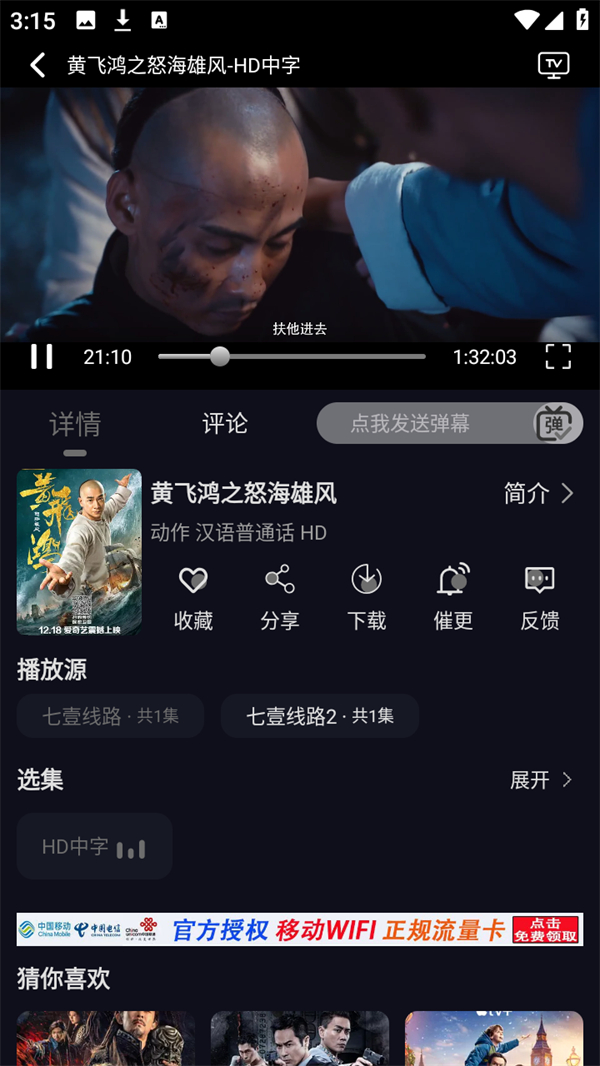600x1066 pixels.
Task: Choose the HD中字 episode
Action: [x=94, y=847]
